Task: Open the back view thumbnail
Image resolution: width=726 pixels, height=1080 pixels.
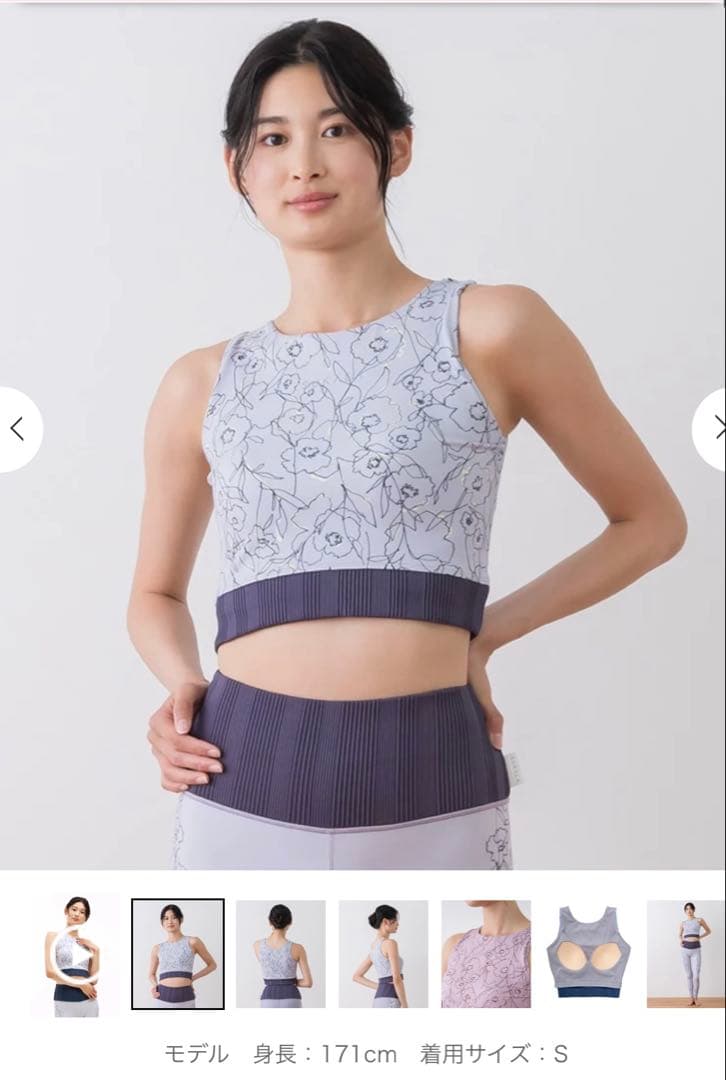Action: (x=280, y=954)
